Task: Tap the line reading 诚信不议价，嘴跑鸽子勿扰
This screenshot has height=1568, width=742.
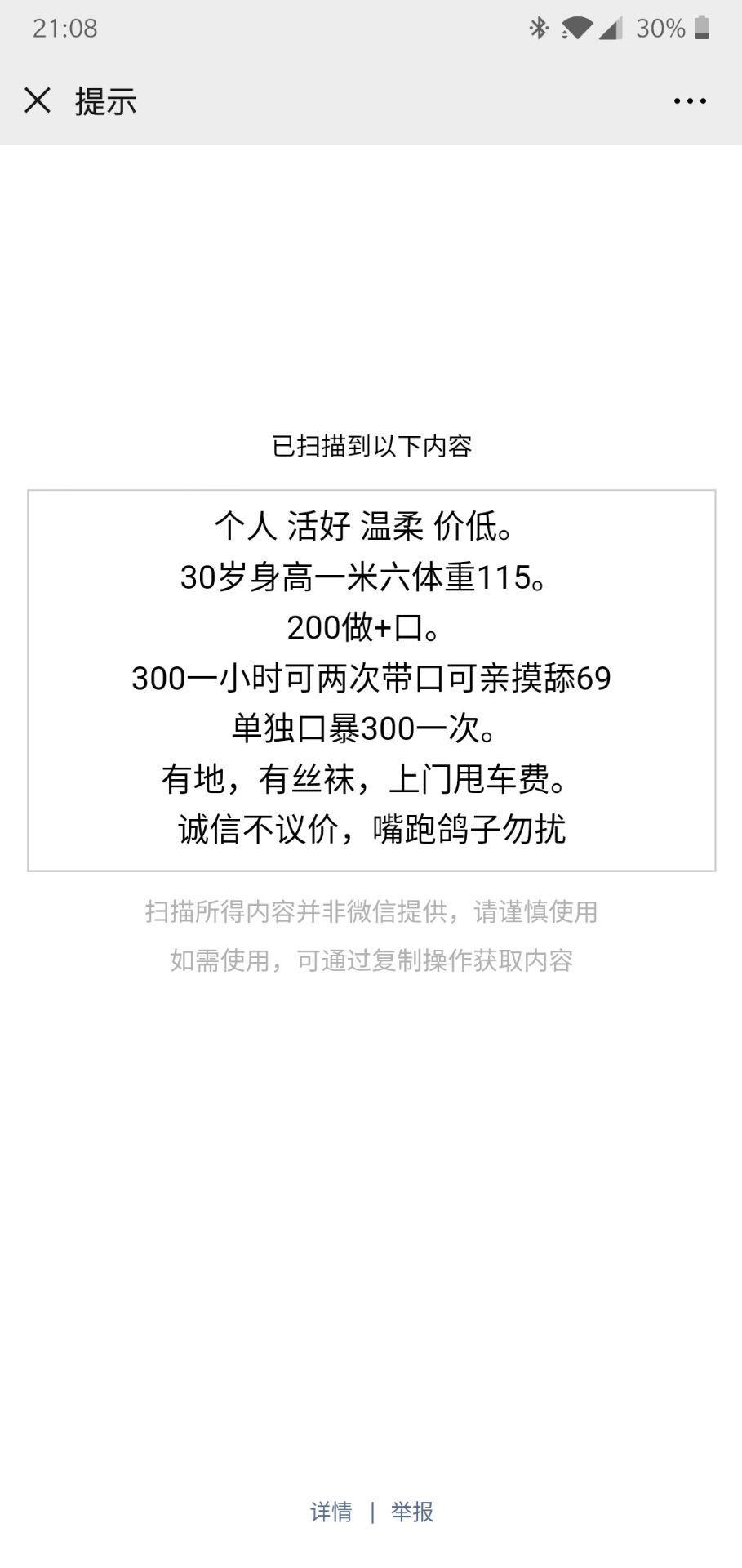Action: pyautogui.click(x=371, y=830)
